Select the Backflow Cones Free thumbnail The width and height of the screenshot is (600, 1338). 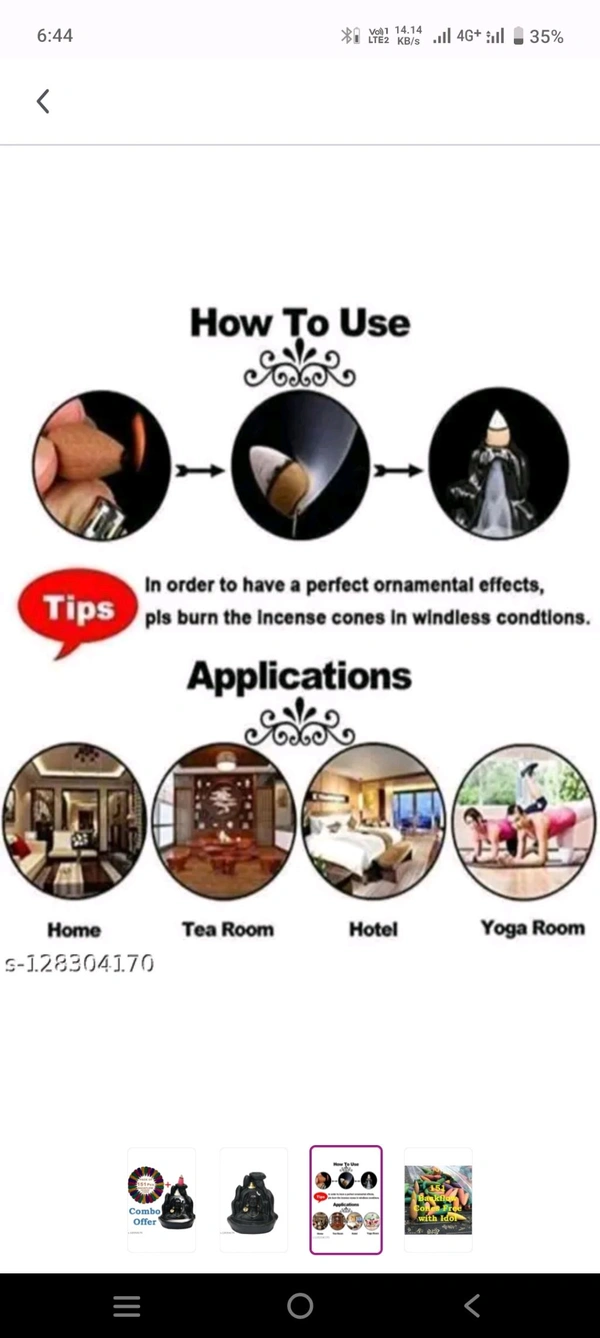point(438,1199)
